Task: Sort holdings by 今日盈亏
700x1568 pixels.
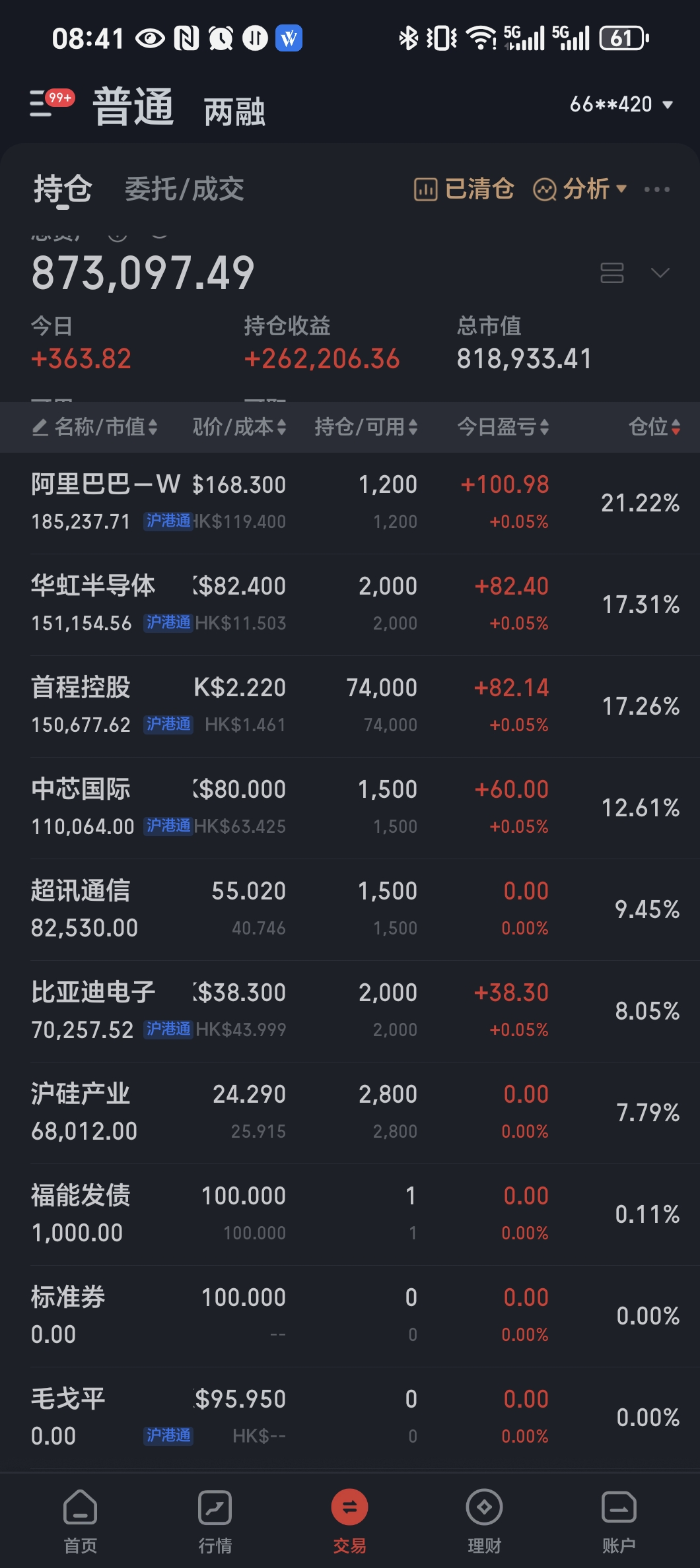Action: (x=503, y=427)
